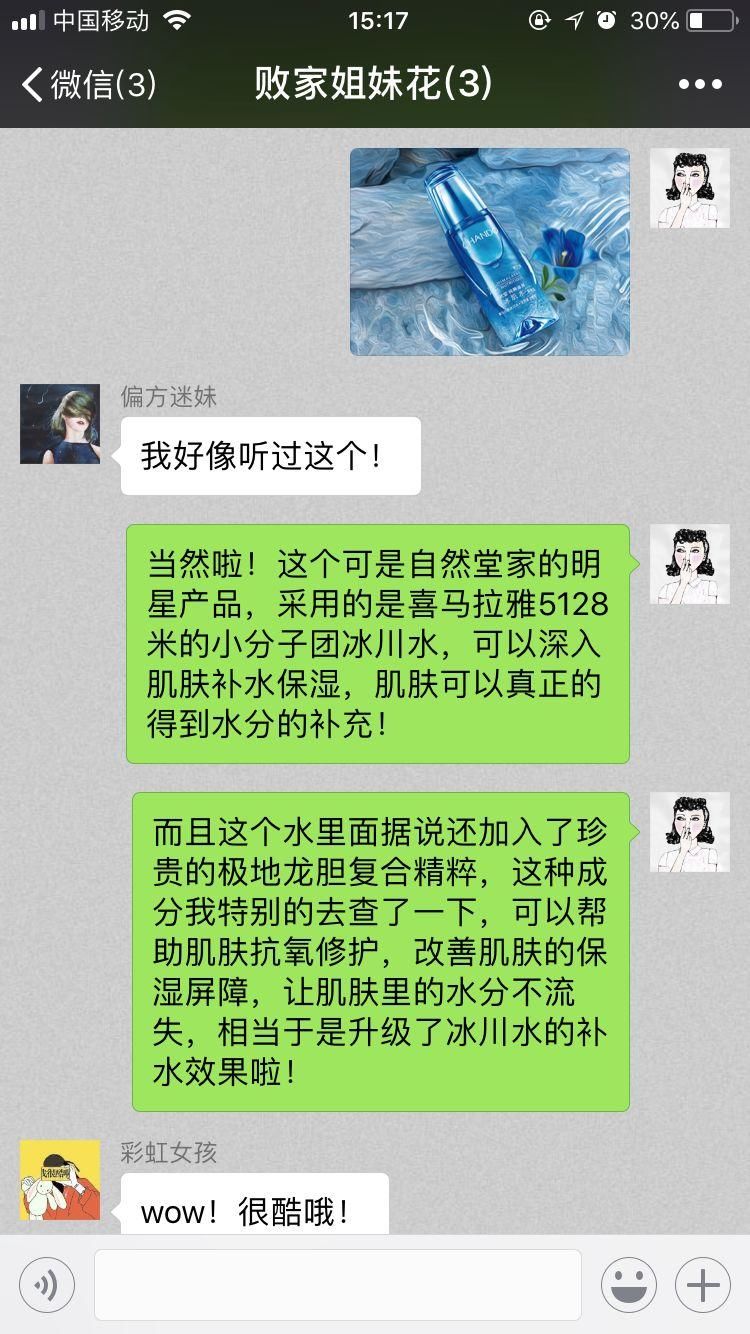
Task: Open the blue skincare product photo
Action: tap(489, 250)
